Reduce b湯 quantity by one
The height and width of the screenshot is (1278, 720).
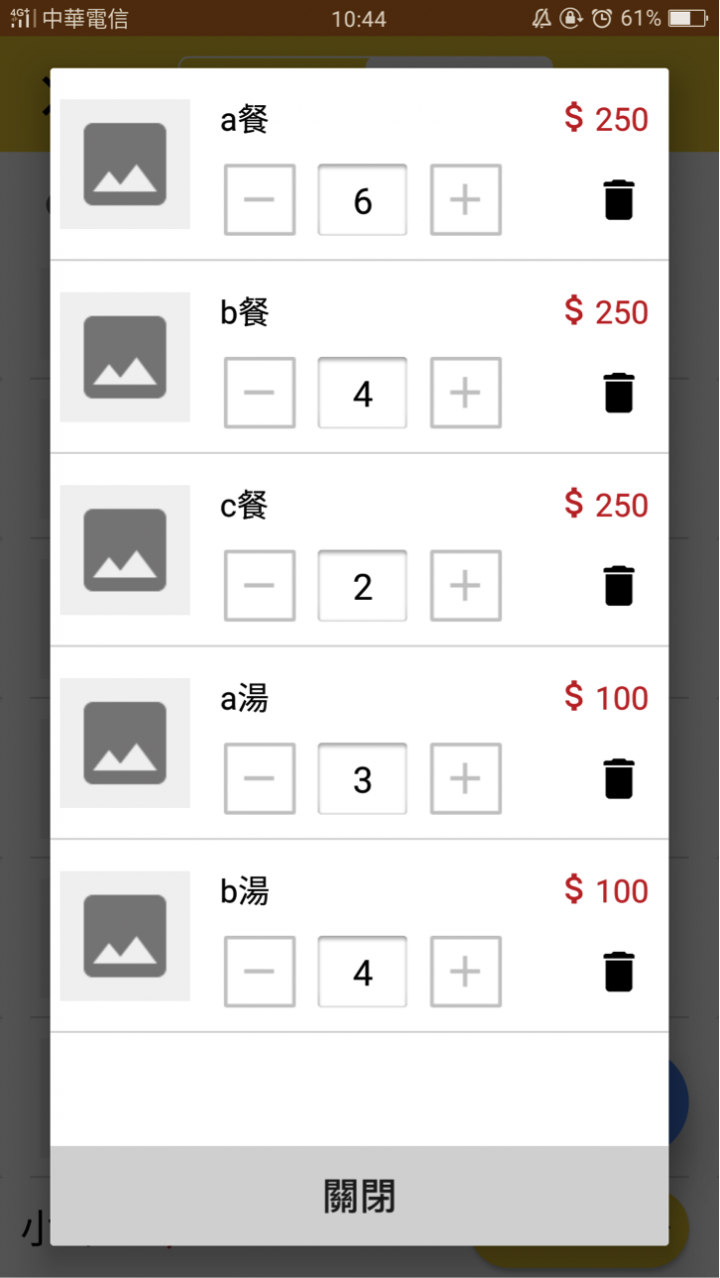point(259,972)
